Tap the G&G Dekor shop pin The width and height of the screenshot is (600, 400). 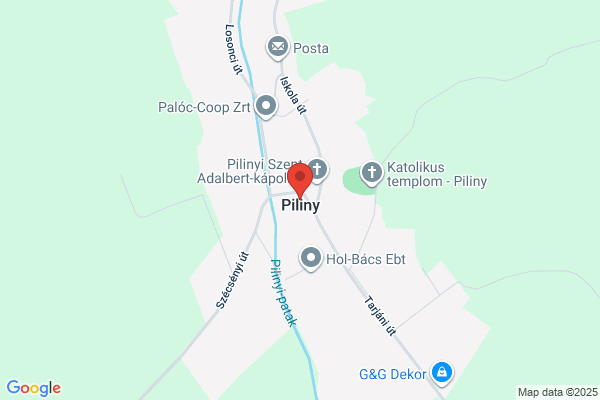[x=442, y=373]
